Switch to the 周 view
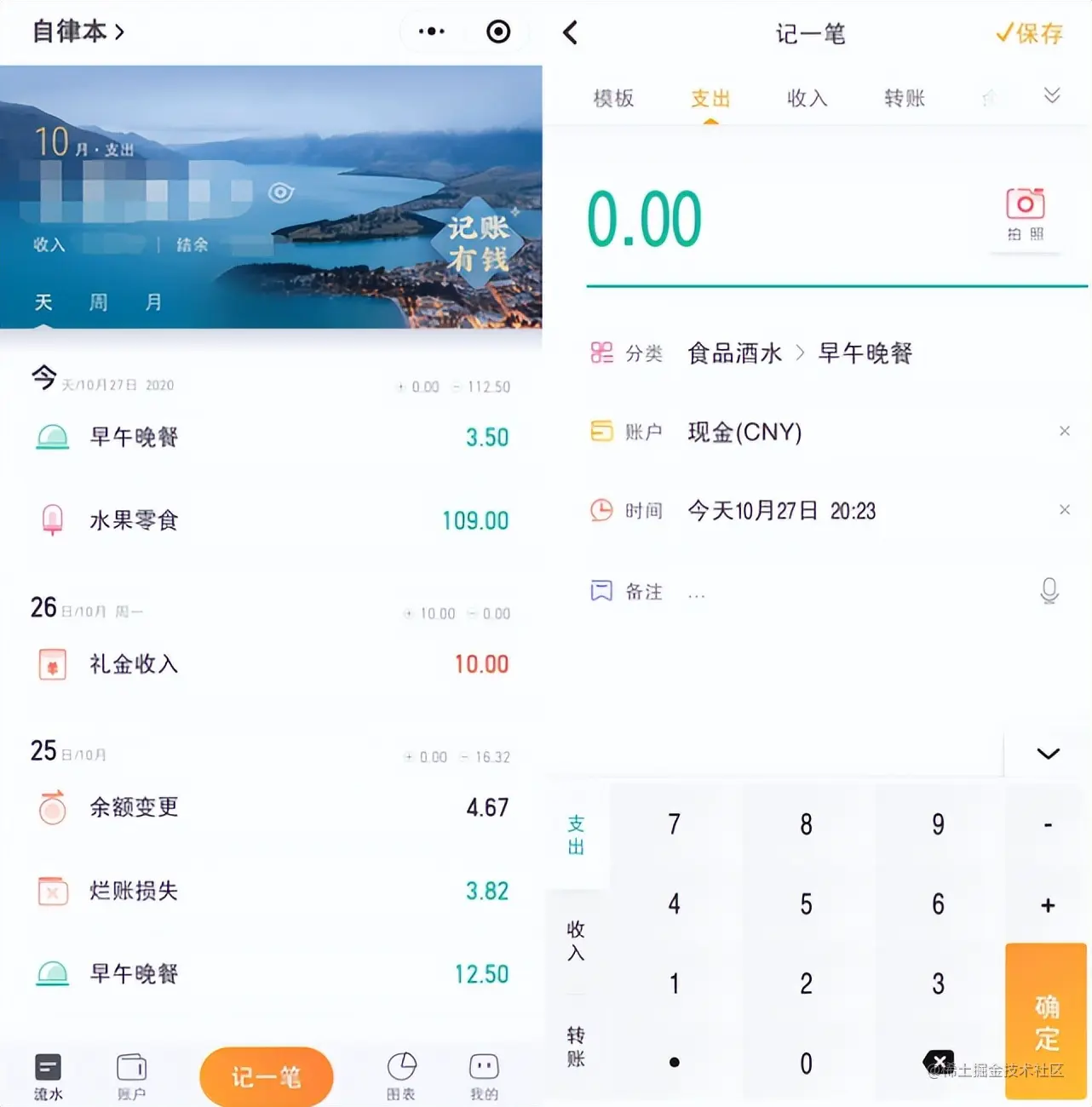1092x1107 pixels. [x=98, y=302]
